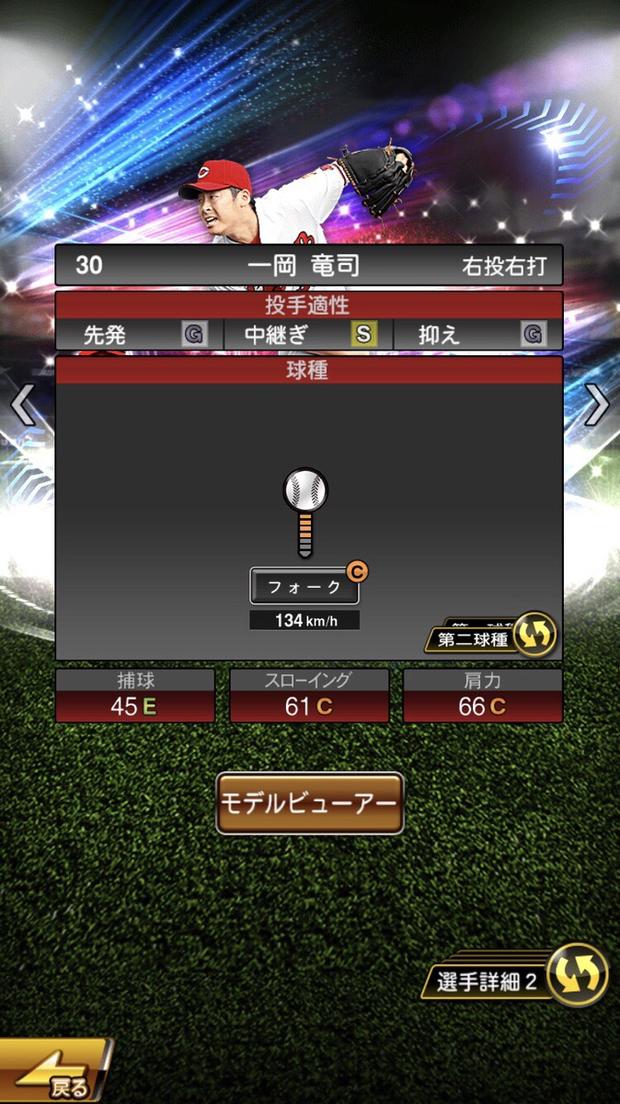
Task: Go to the next player with right arrow
Action: click(597, 404)
